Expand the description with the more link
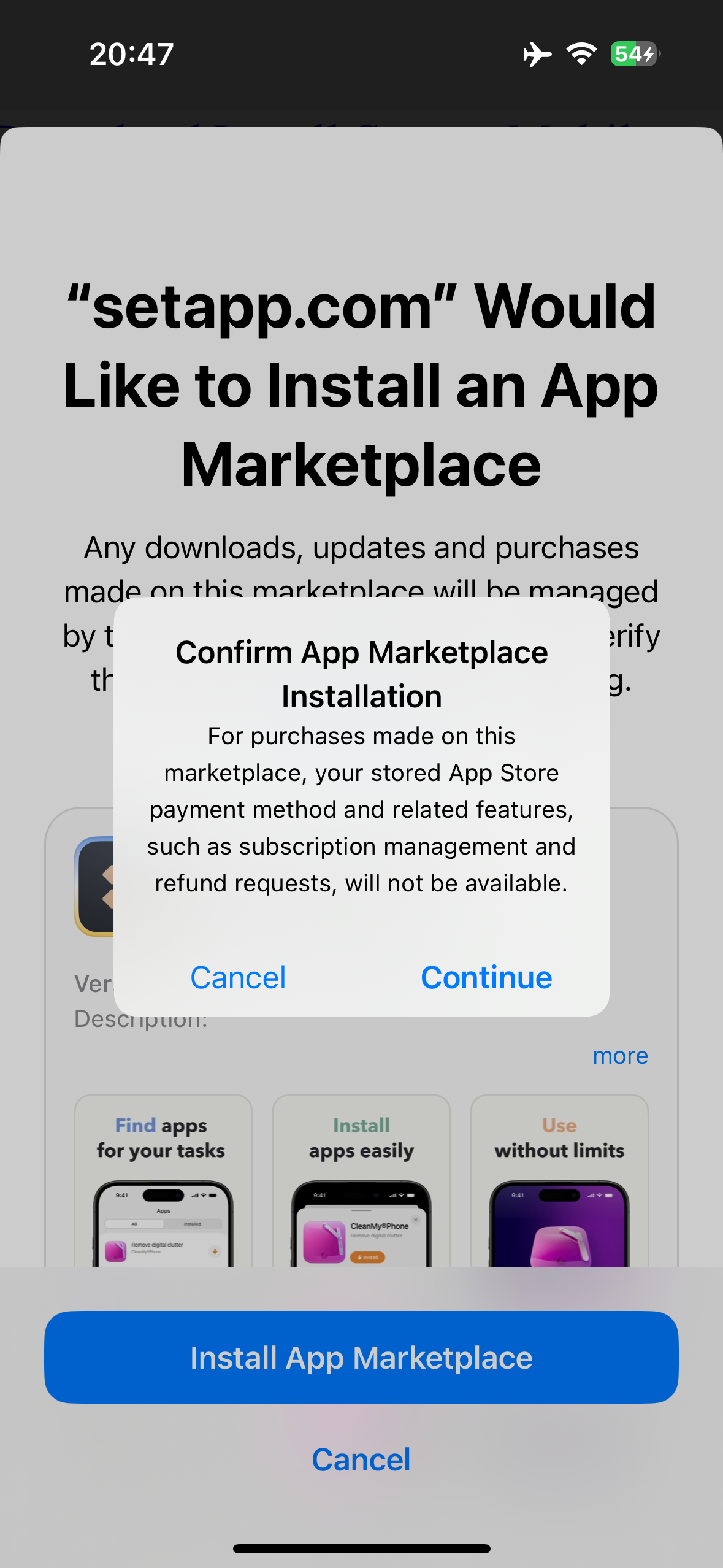723x1568 pixels. click(x=620, y=1055)
